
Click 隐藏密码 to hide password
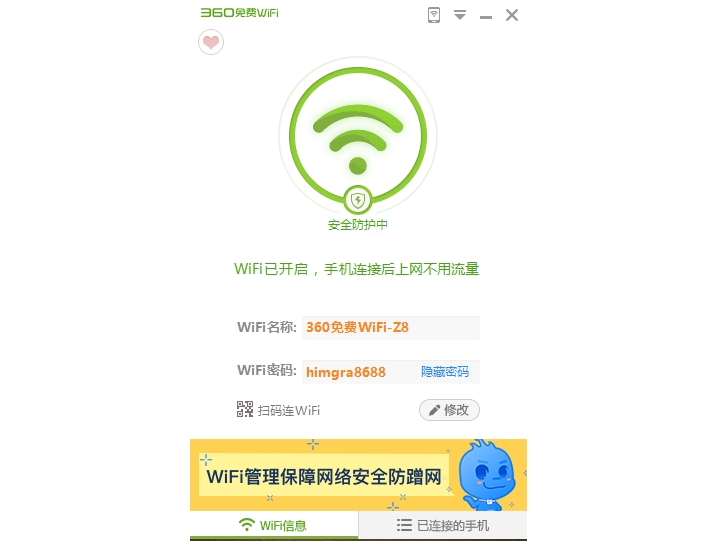pyautogui.click(x=444, y=372)
